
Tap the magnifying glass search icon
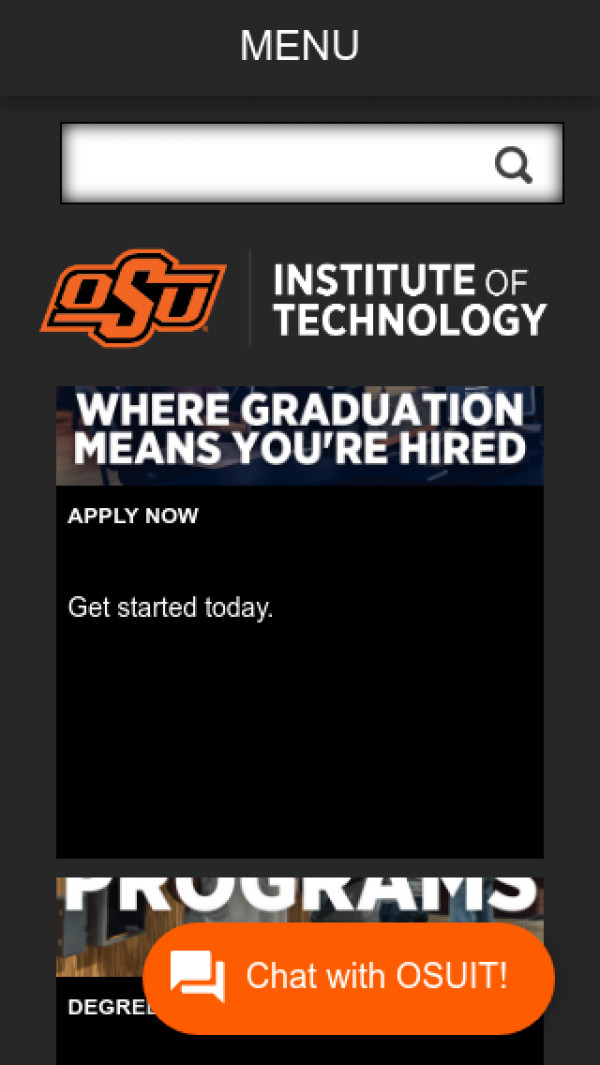click(x=513, y=165)
